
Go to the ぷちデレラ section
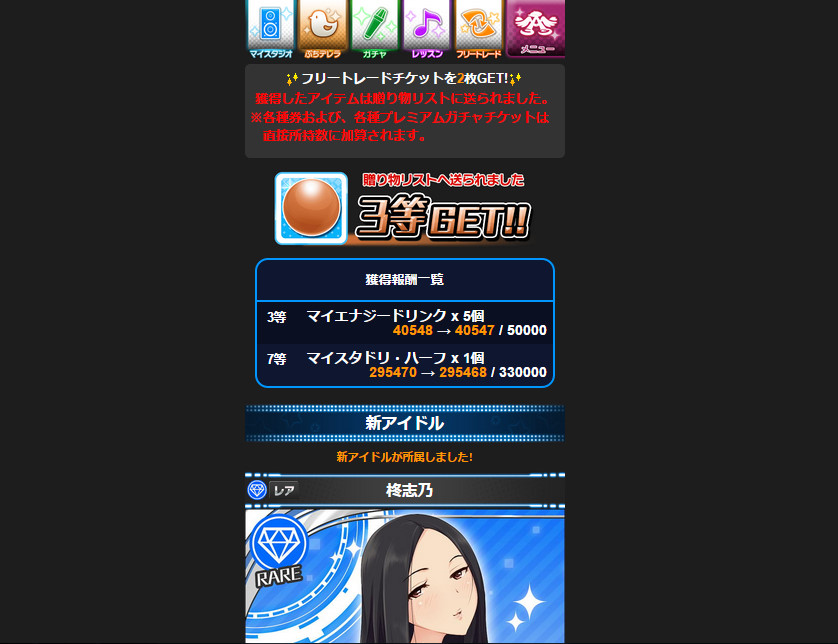coord(322,28)
